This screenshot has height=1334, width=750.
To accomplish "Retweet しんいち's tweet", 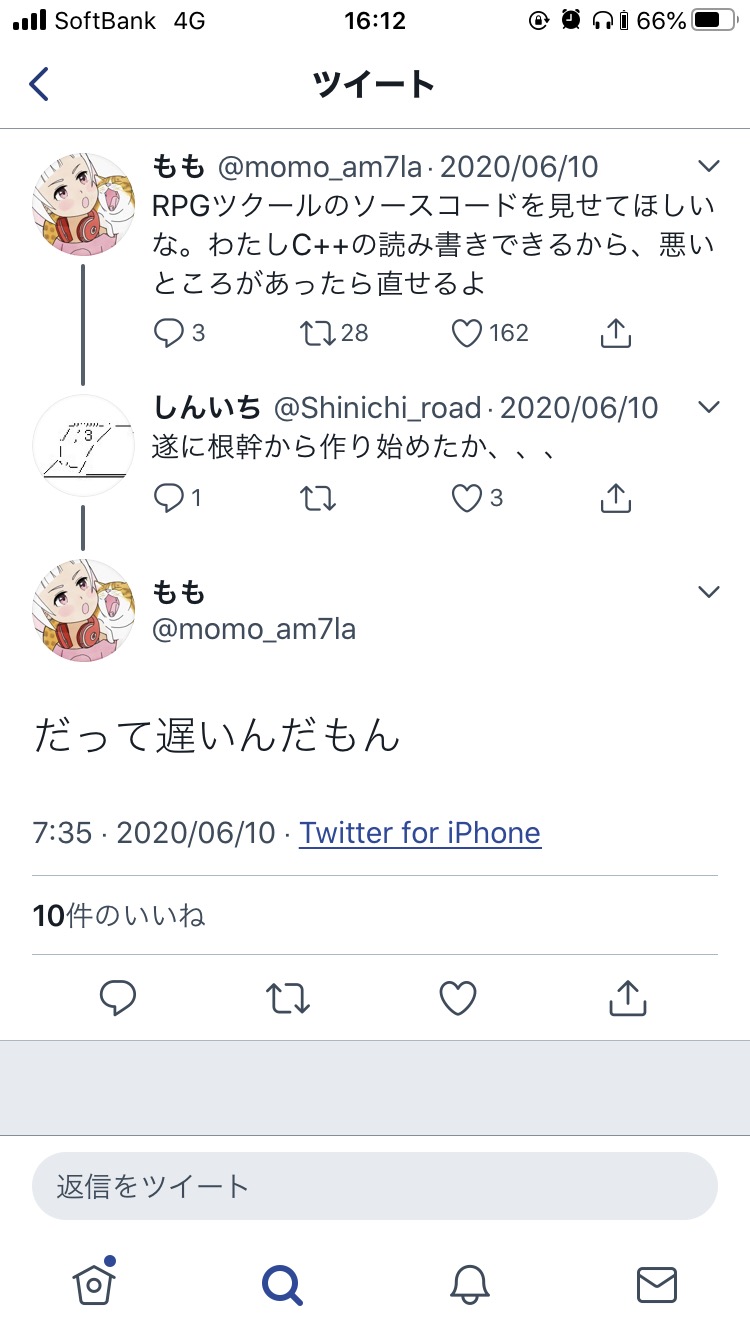I will pyautogui.click(x=319, y=498).
